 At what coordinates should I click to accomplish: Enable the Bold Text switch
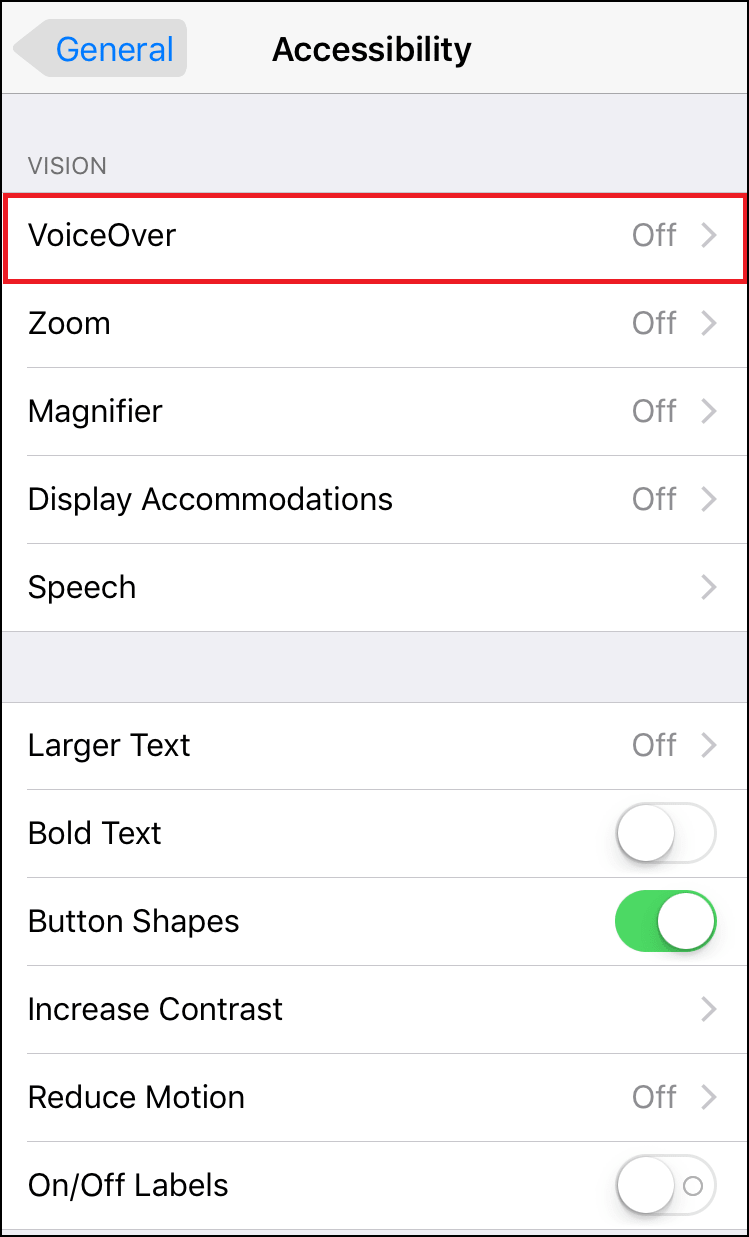[666, 833]
